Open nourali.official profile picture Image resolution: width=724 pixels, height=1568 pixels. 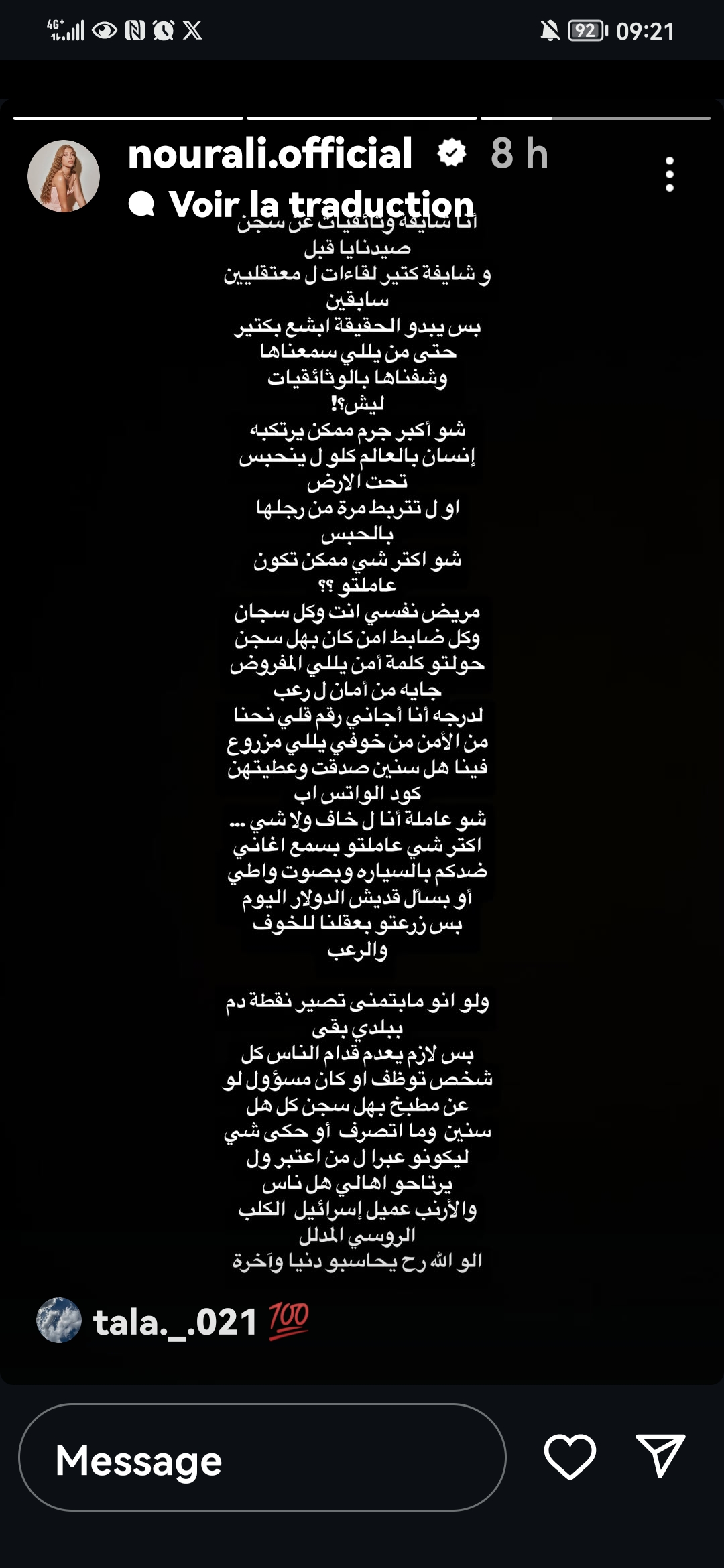click(x=64, y=176)
